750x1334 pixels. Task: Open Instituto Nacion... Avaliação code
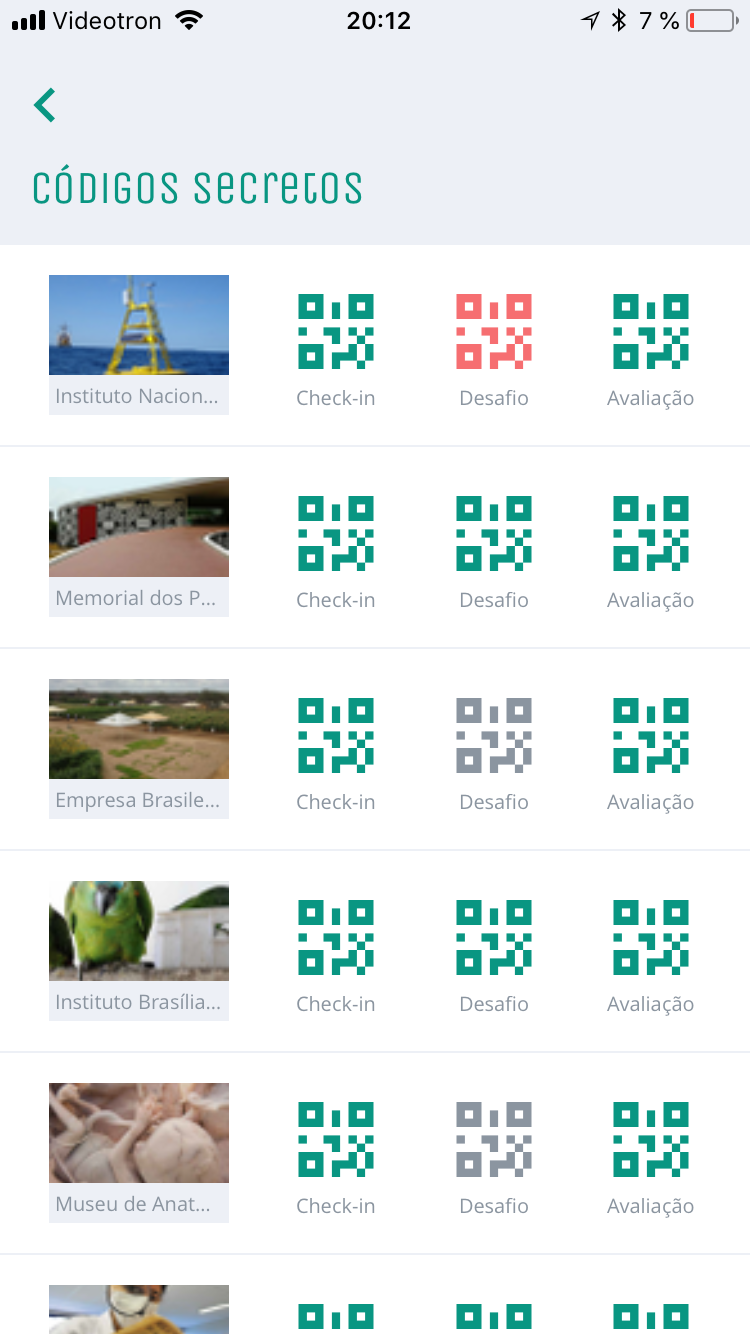650,332
